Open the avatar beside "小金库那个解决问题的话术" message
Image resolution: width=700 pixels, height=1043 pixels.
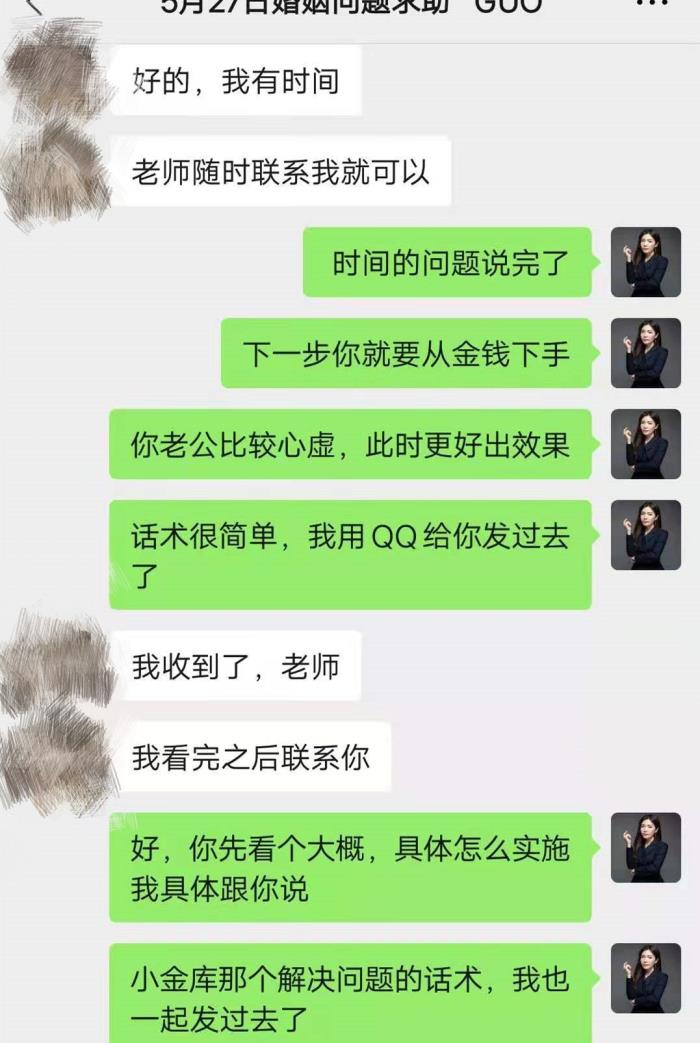646,978
